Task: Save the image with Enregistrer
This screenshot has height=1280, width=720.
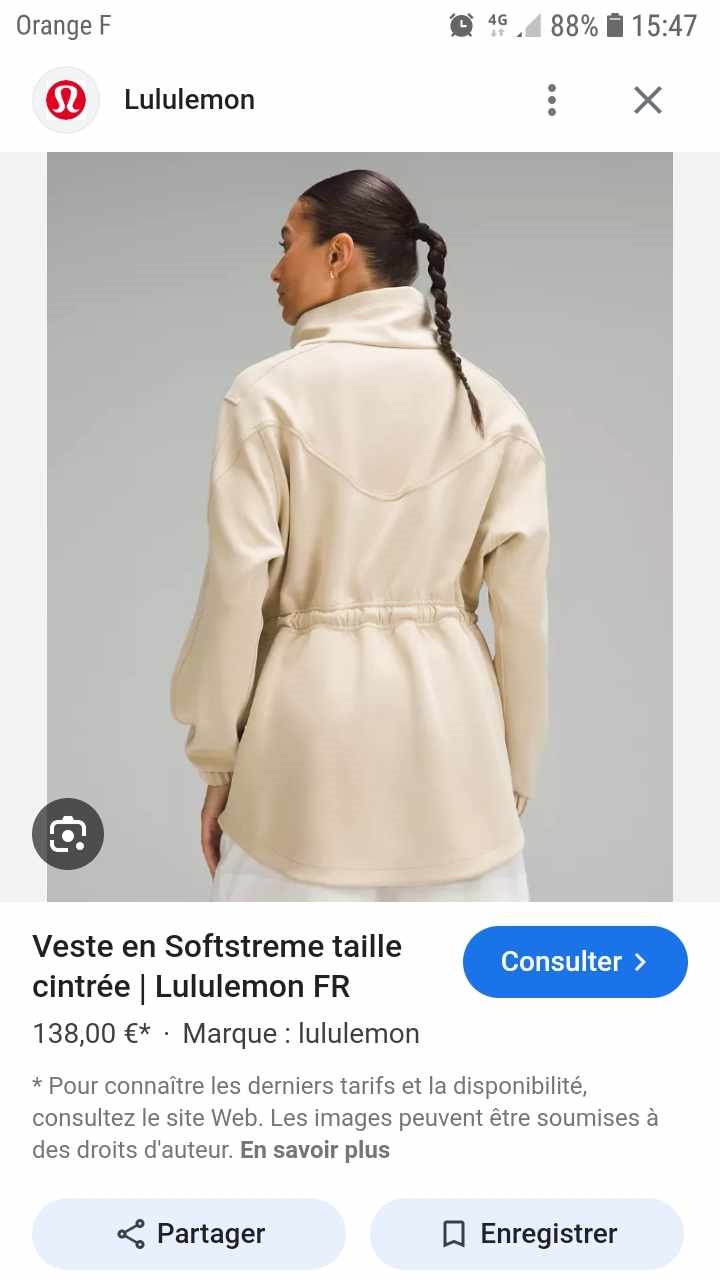Action: tap(527, 1234)
